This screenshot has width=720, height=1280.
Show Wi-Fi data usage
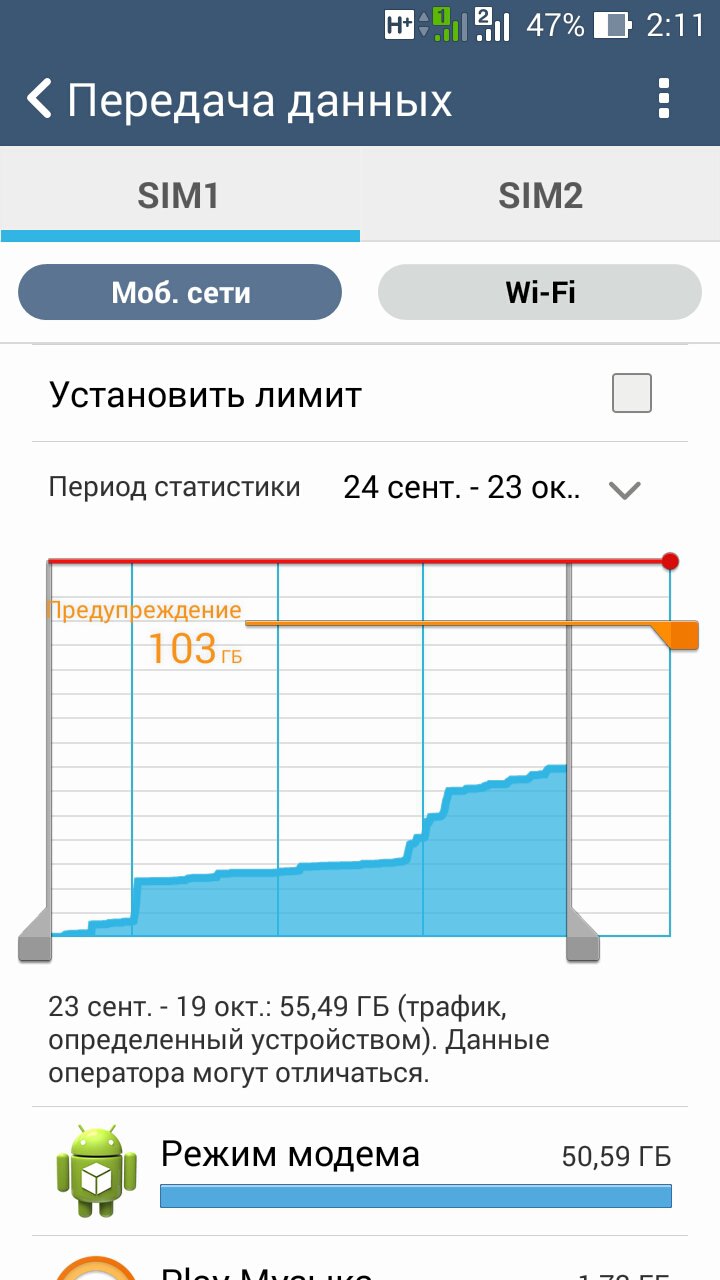tap(540, 292)
